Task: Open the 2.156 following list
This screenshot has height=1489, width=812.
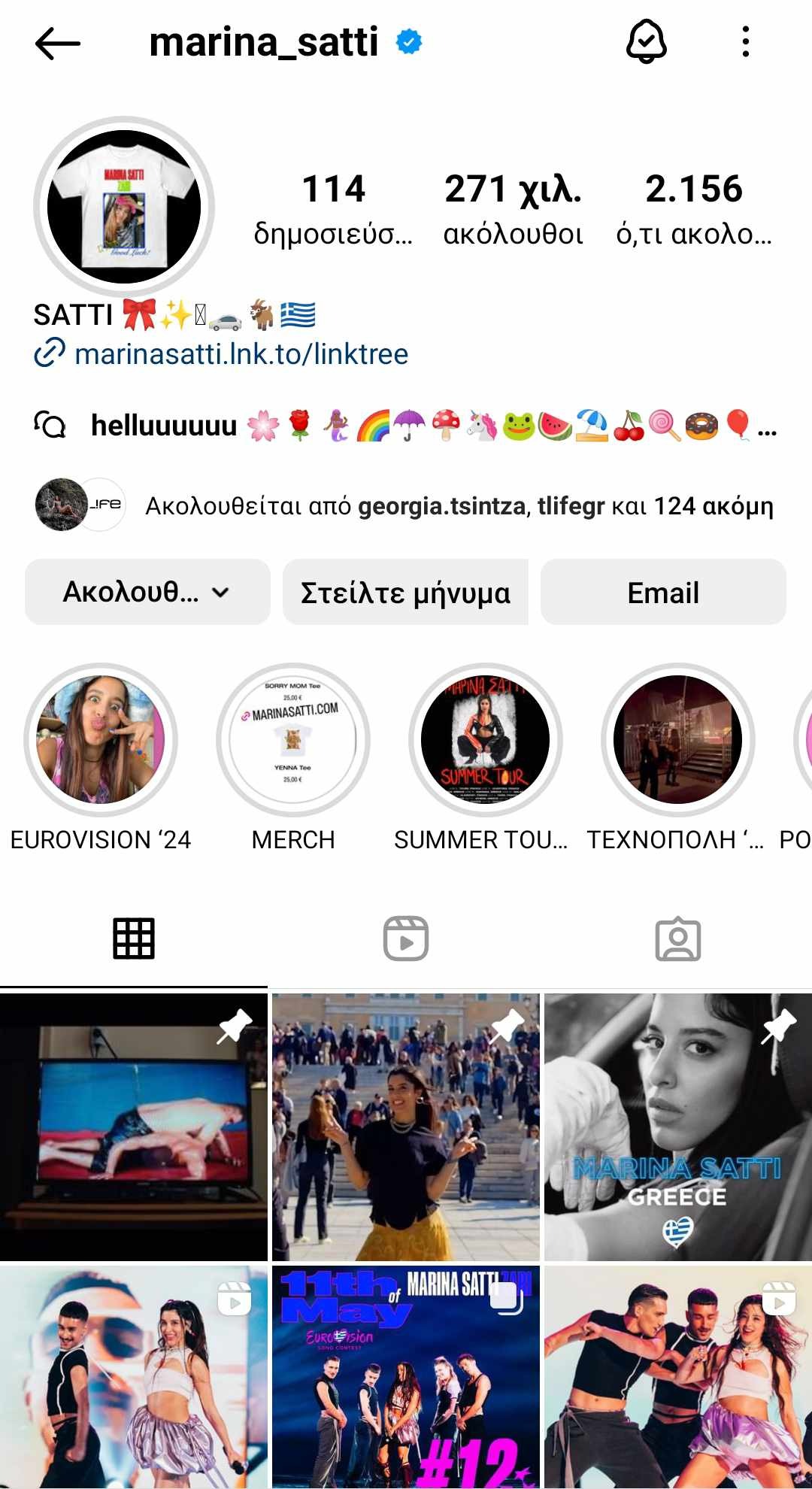Action: [693, 208]
